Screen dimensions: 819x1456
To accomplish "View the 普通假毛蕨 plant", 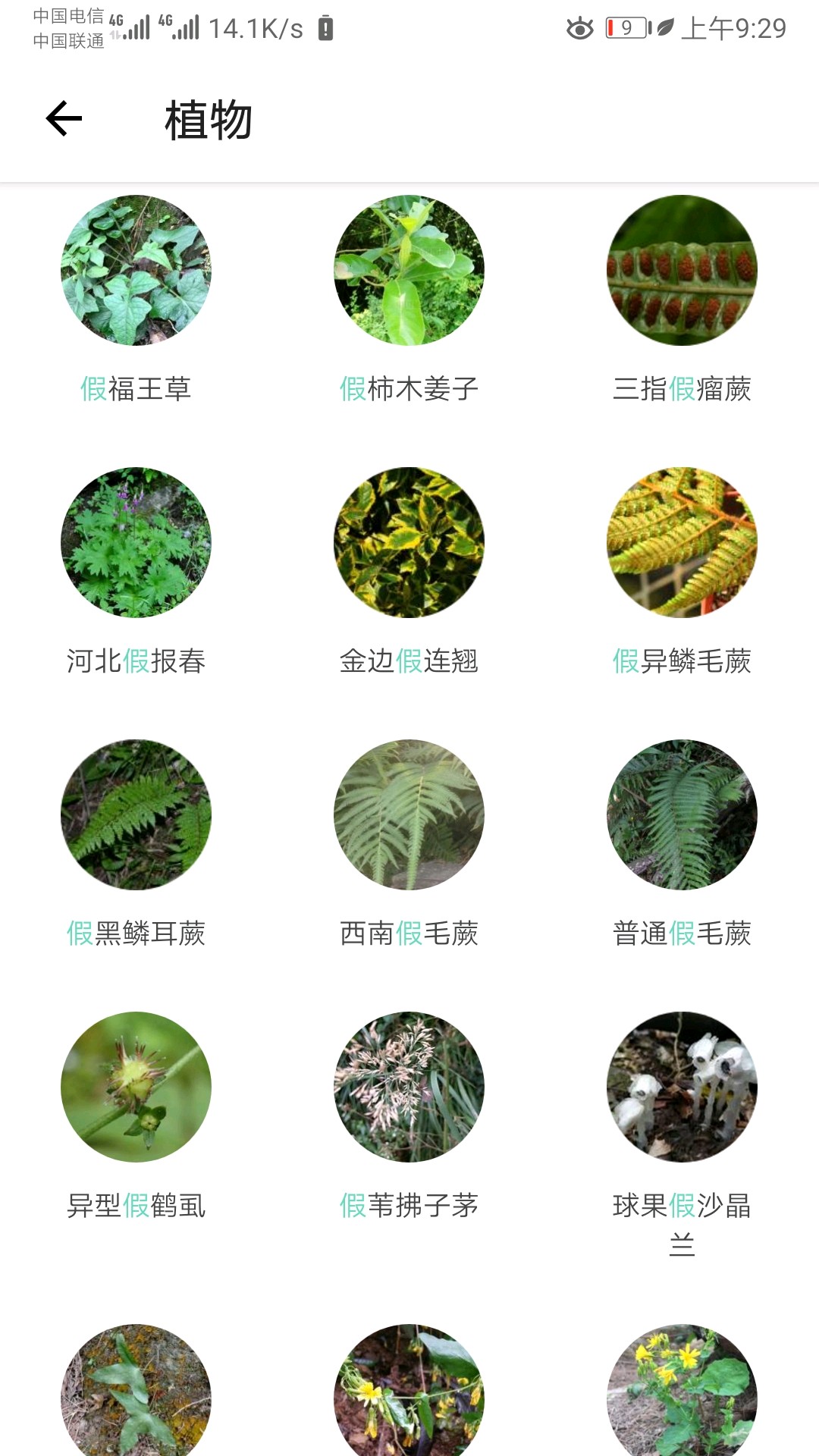I will tap(682, 815).
